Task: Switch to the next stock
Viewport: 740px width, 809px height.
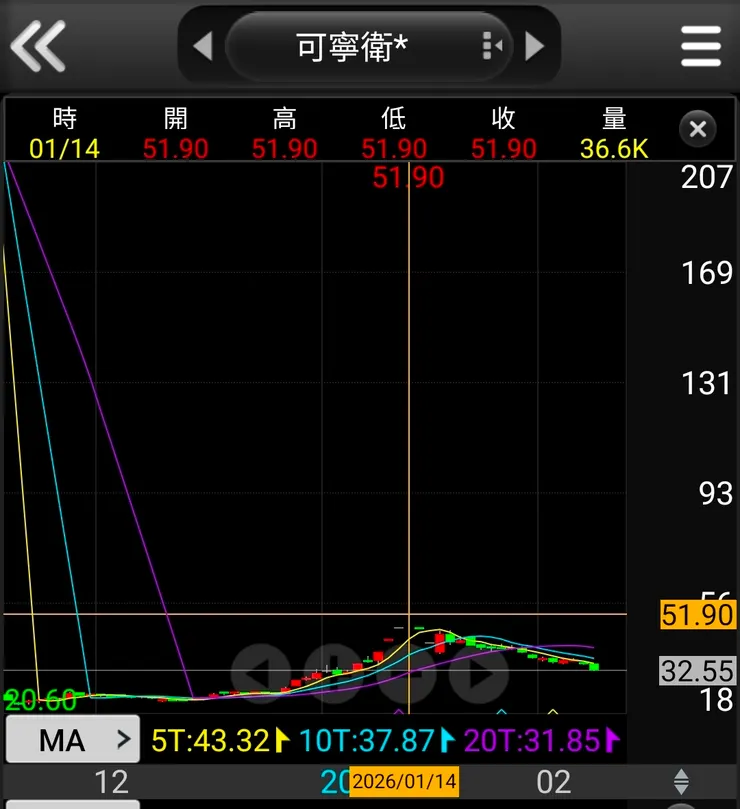Action: click(535, 46)
